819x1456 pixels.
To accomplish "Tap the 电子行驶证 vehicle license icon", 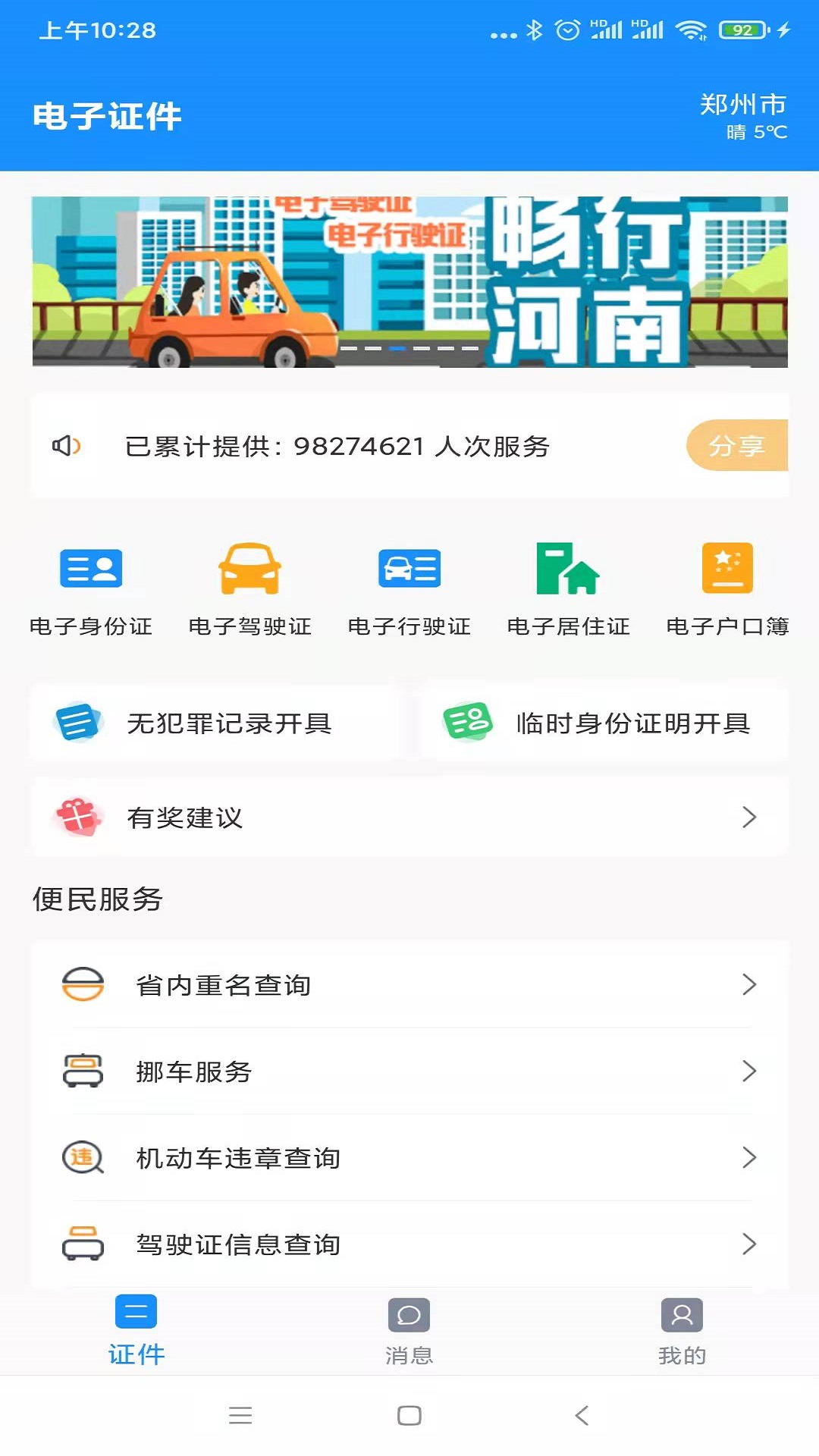I will click(x=409, y=567).
